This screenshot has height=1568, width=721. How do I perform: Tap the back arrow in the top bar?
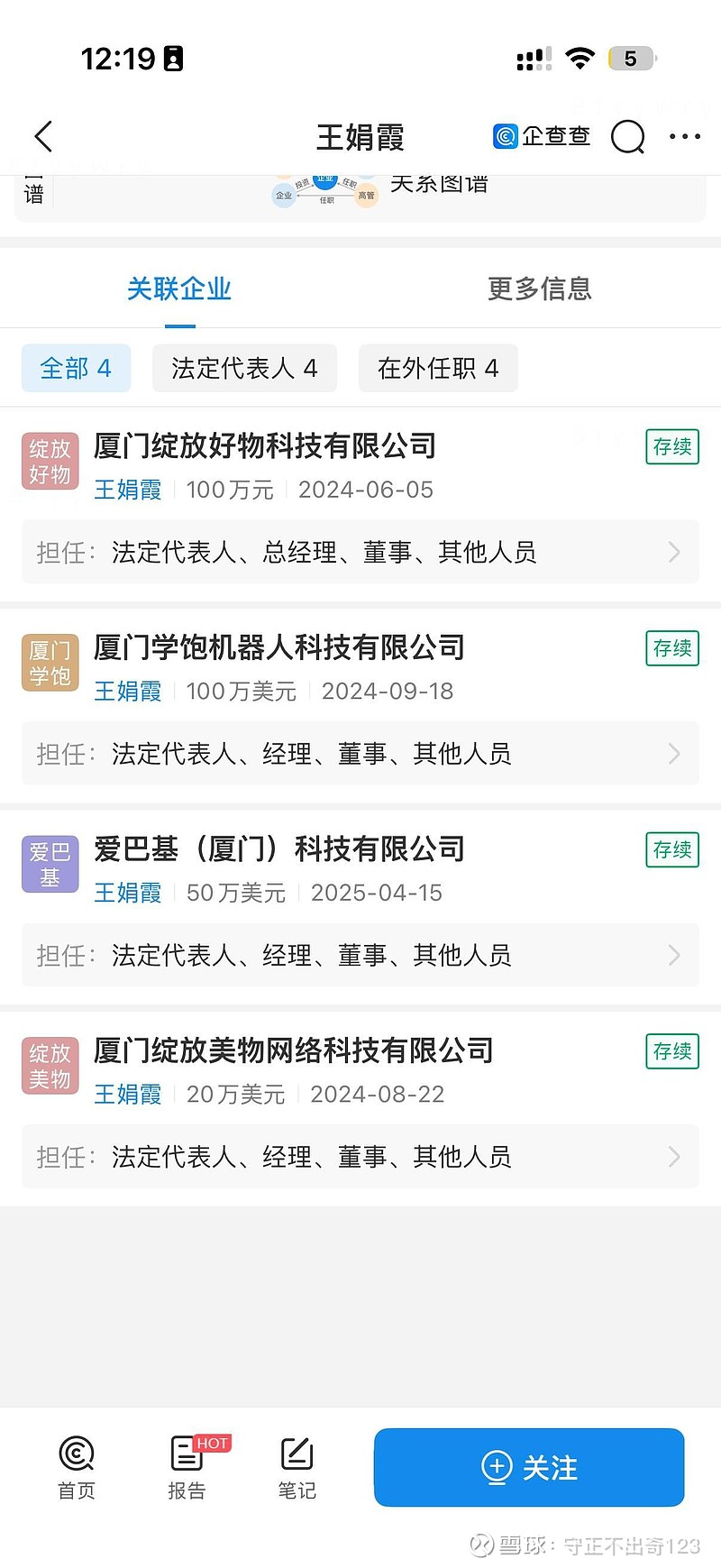click(x=42, y=136)
